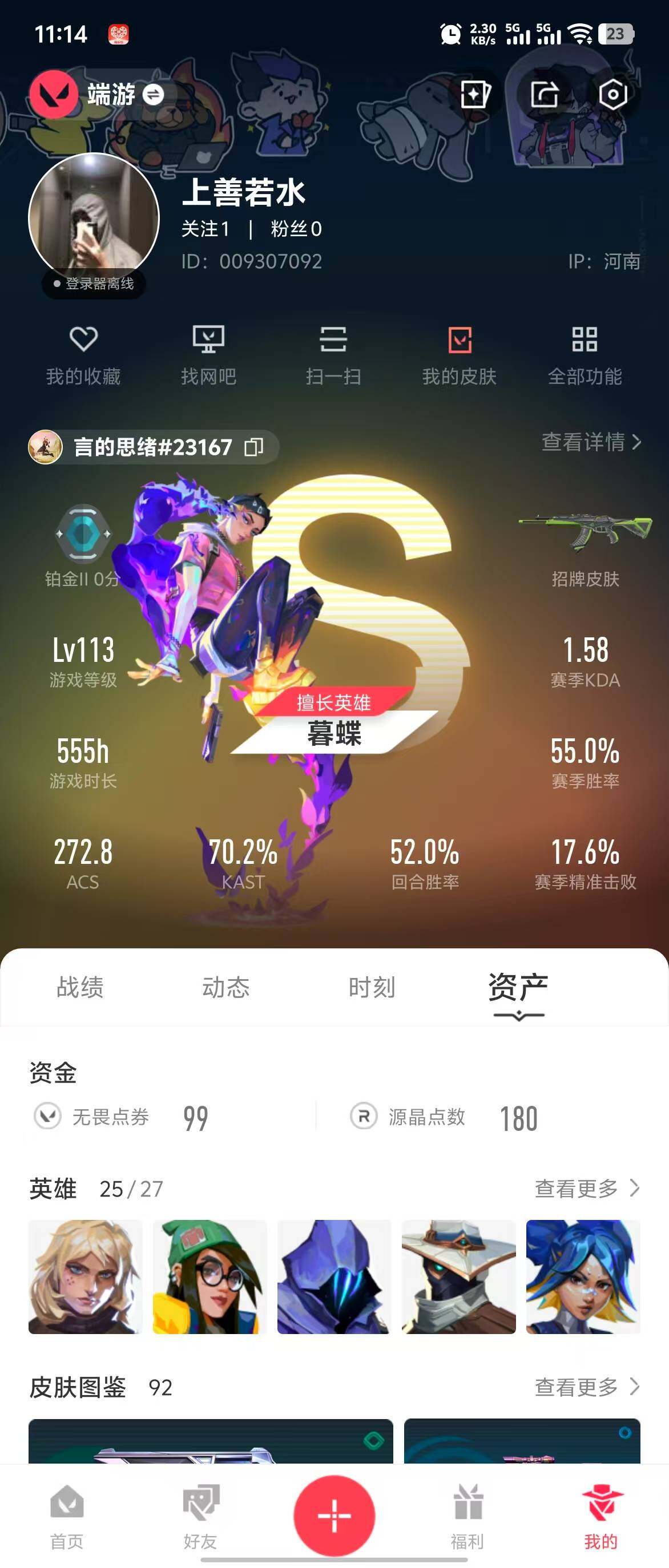Open 找网吧 internet cafe finder
This screenshot has width=669, height=1568.
pos(208,355)
